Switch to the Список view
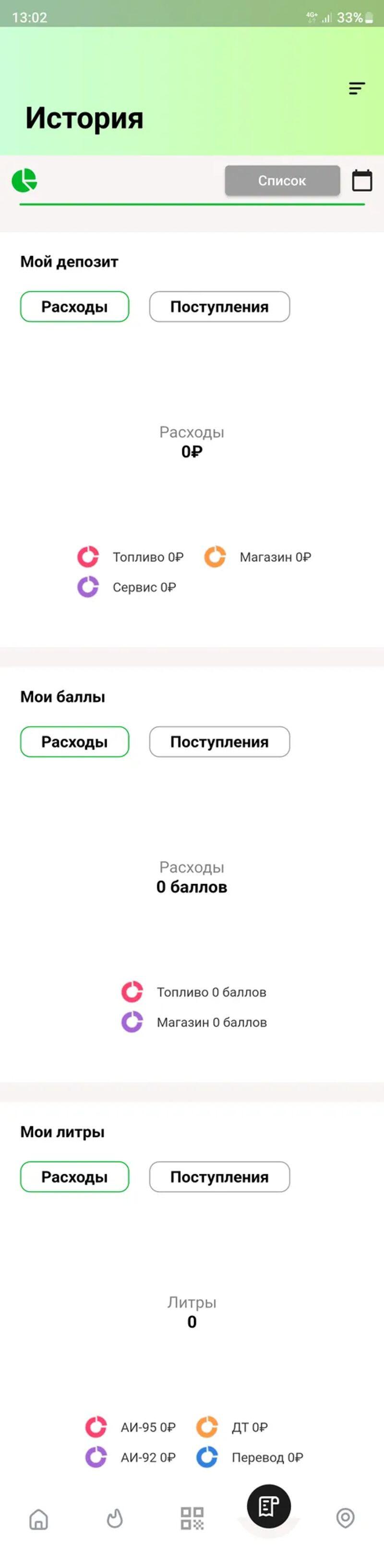The width and height of the screenshot is (384, 1568). pos(282,181)
